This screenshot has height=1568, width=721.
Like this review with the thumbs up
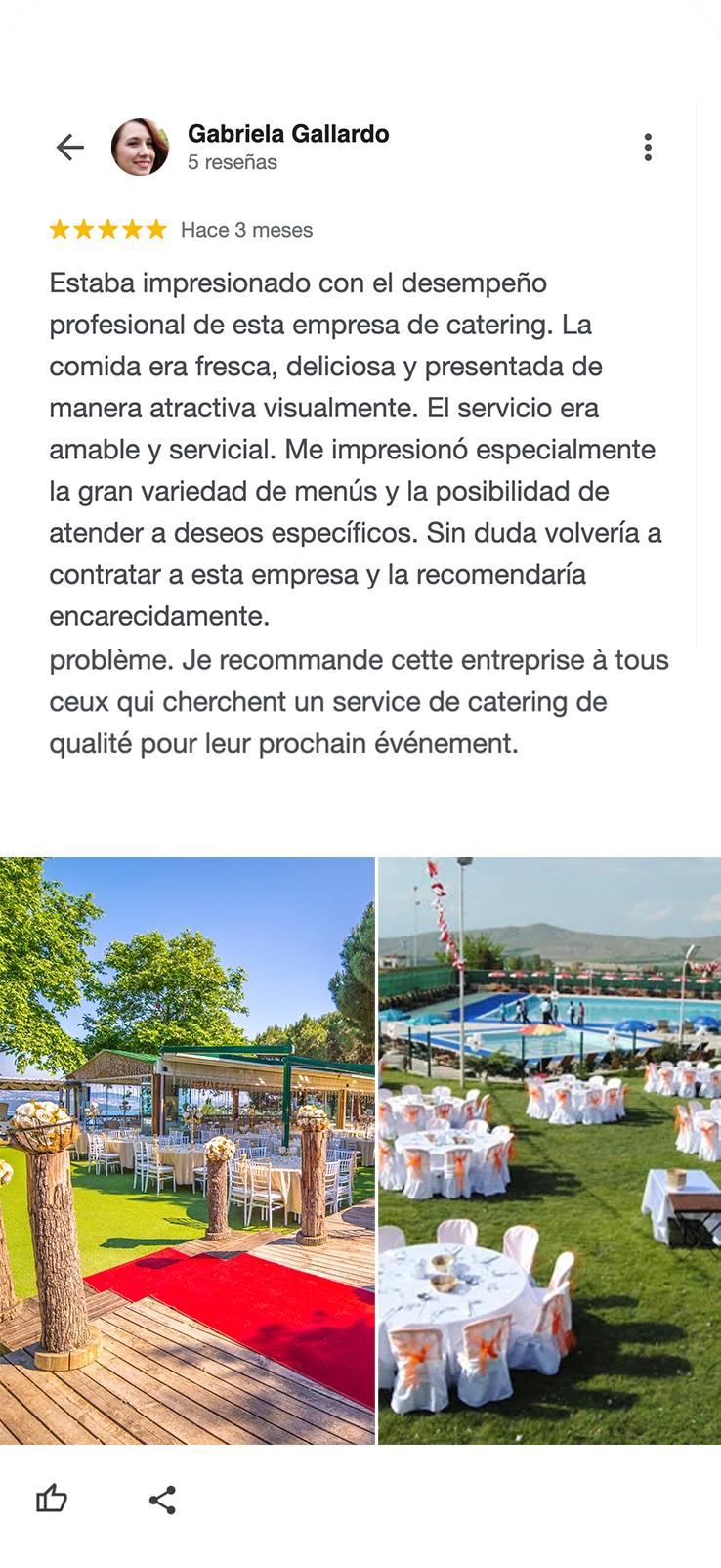[52, 1499]
